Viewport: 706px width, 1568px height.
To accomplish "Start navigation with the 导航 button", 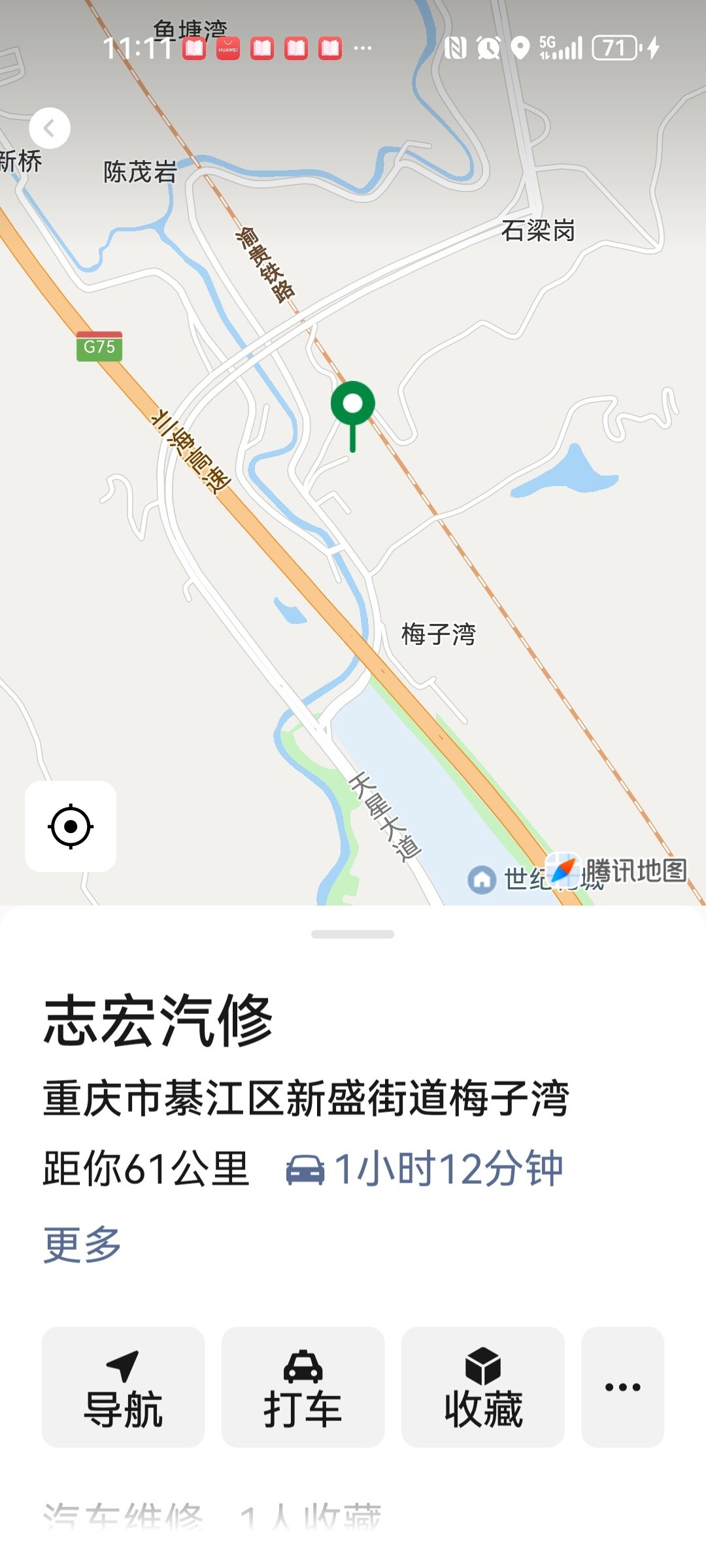I will [x=123, y=1387].
